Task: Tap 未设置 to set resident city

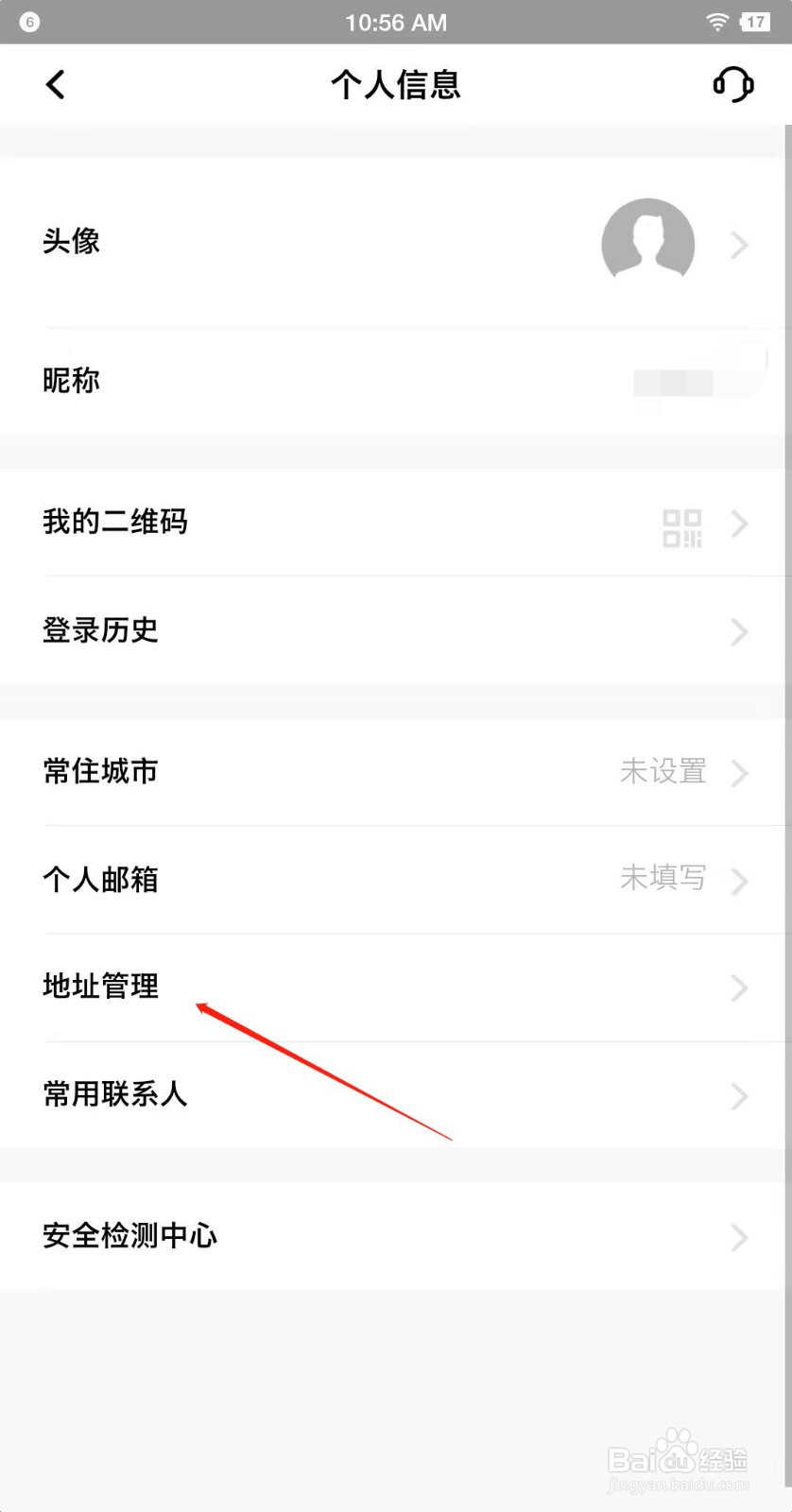Action: (663, 772)
